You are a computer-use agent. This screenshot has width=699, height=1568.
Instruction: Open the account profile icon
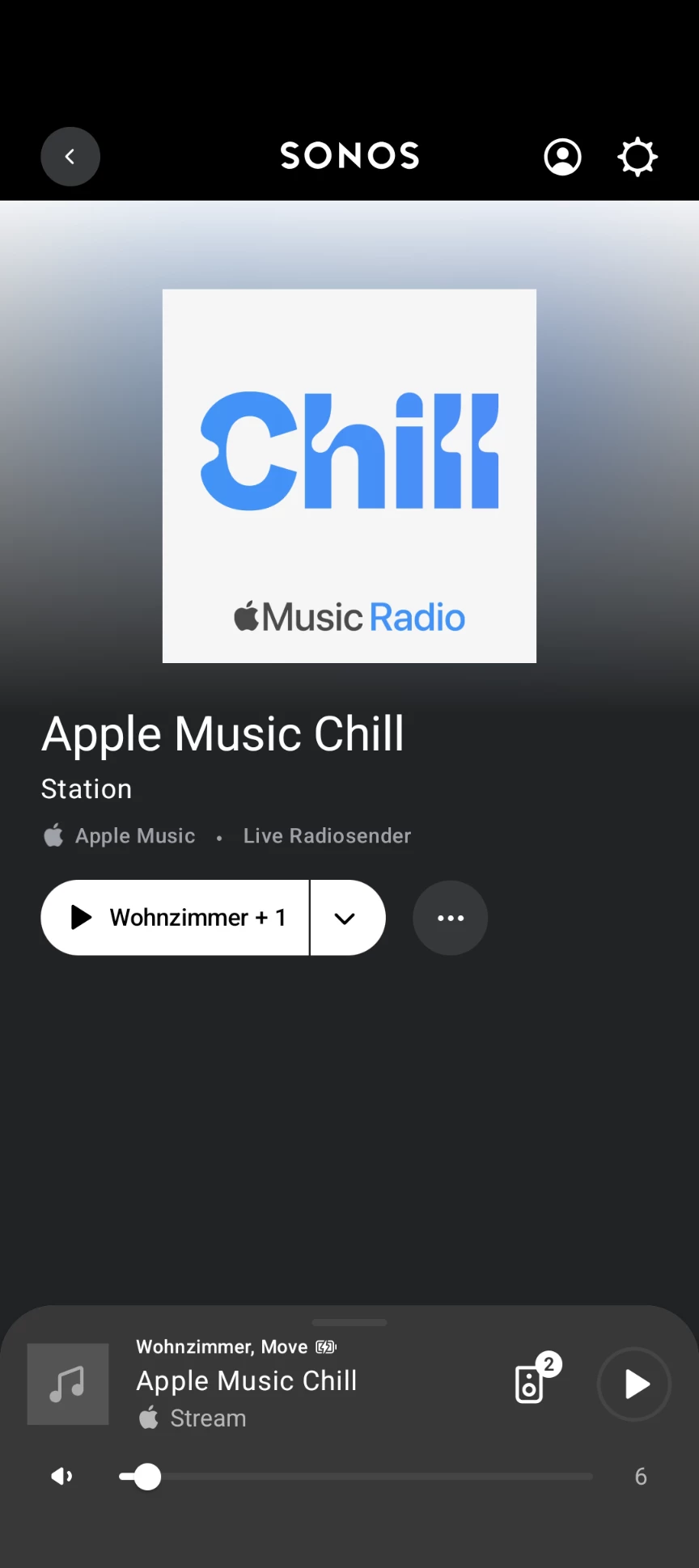pos(562,157)
